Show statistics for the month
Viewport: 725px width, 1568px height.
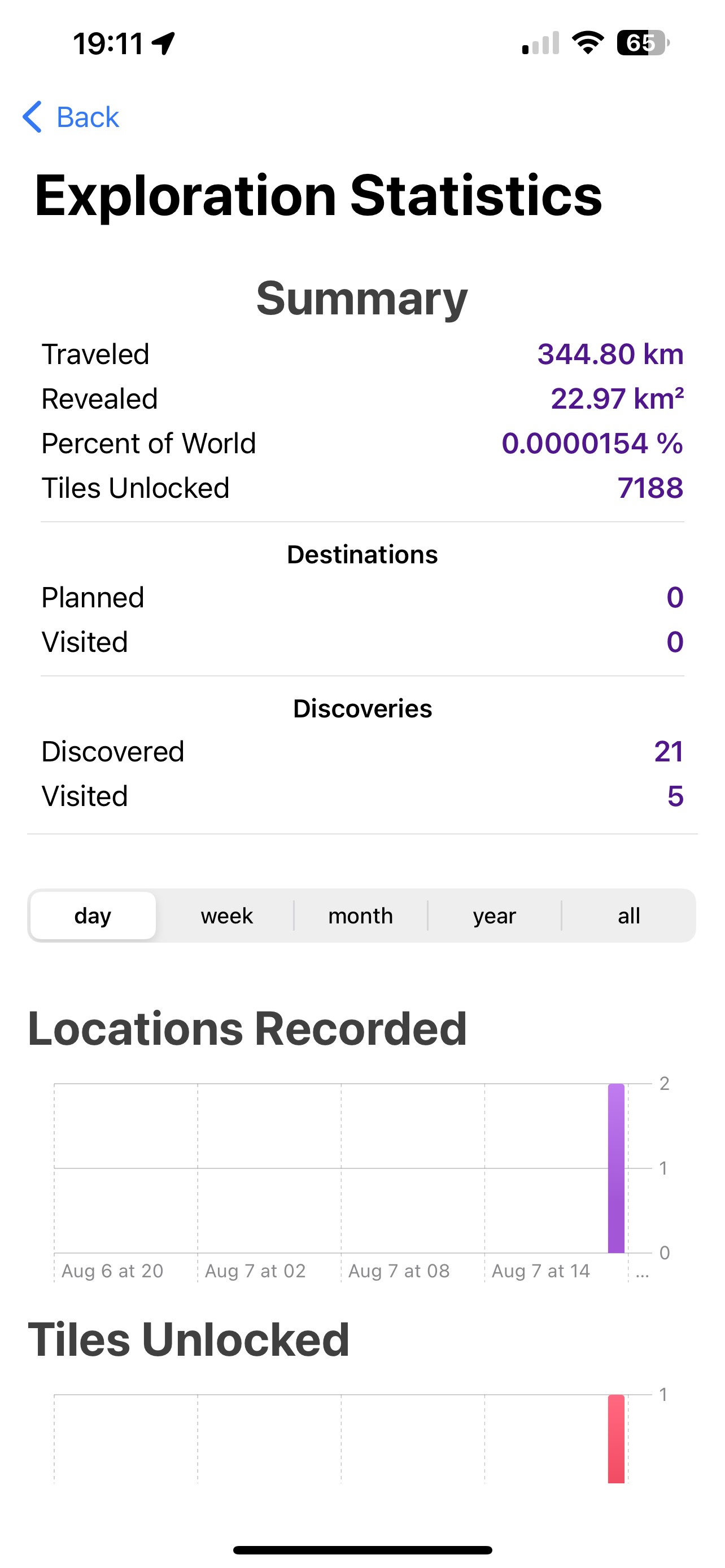360,916
